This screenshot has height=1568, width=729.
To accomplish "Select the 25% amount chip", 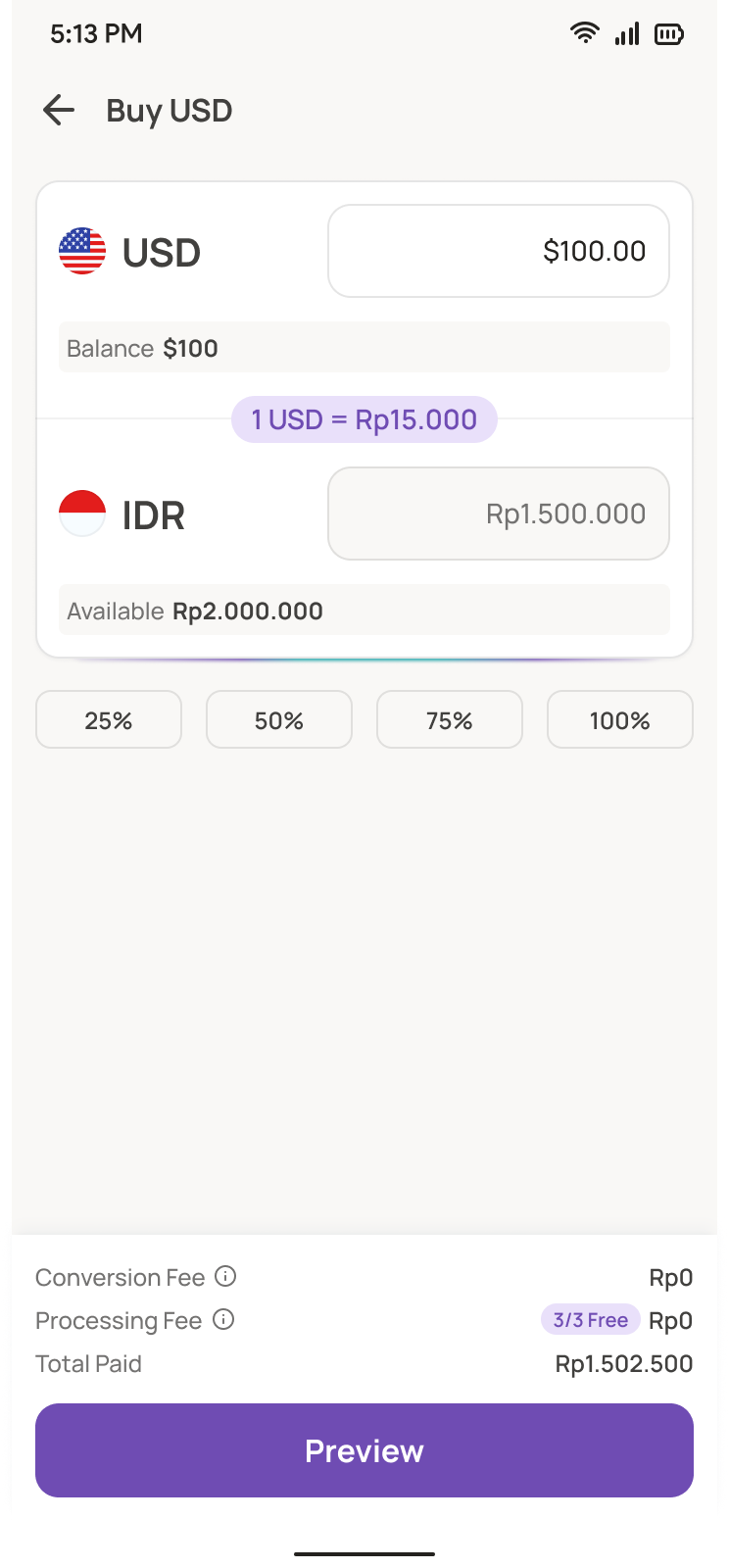I will pos(109,720).
